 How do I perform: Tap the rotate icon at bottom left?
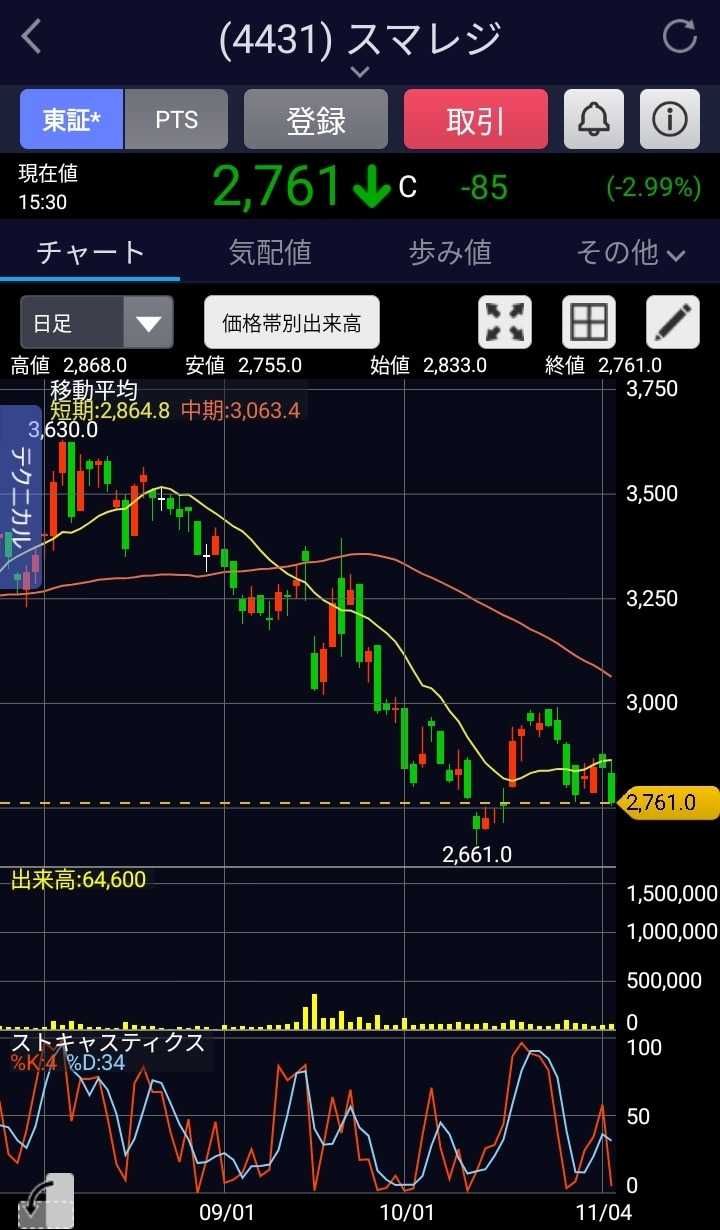[x=45, y=1202]
